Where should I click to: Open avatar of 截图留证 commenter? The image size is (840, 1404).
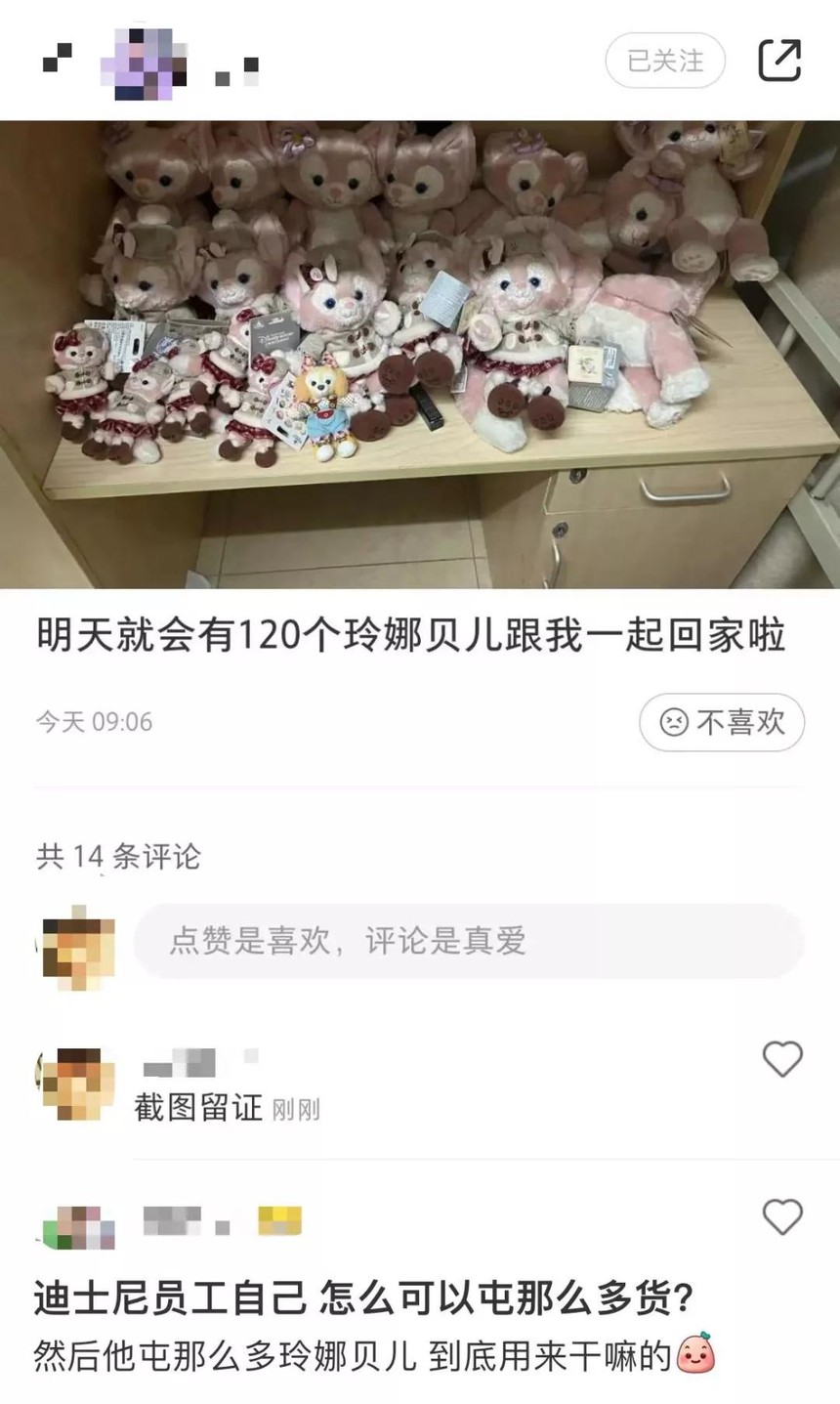click(74, 1084)
